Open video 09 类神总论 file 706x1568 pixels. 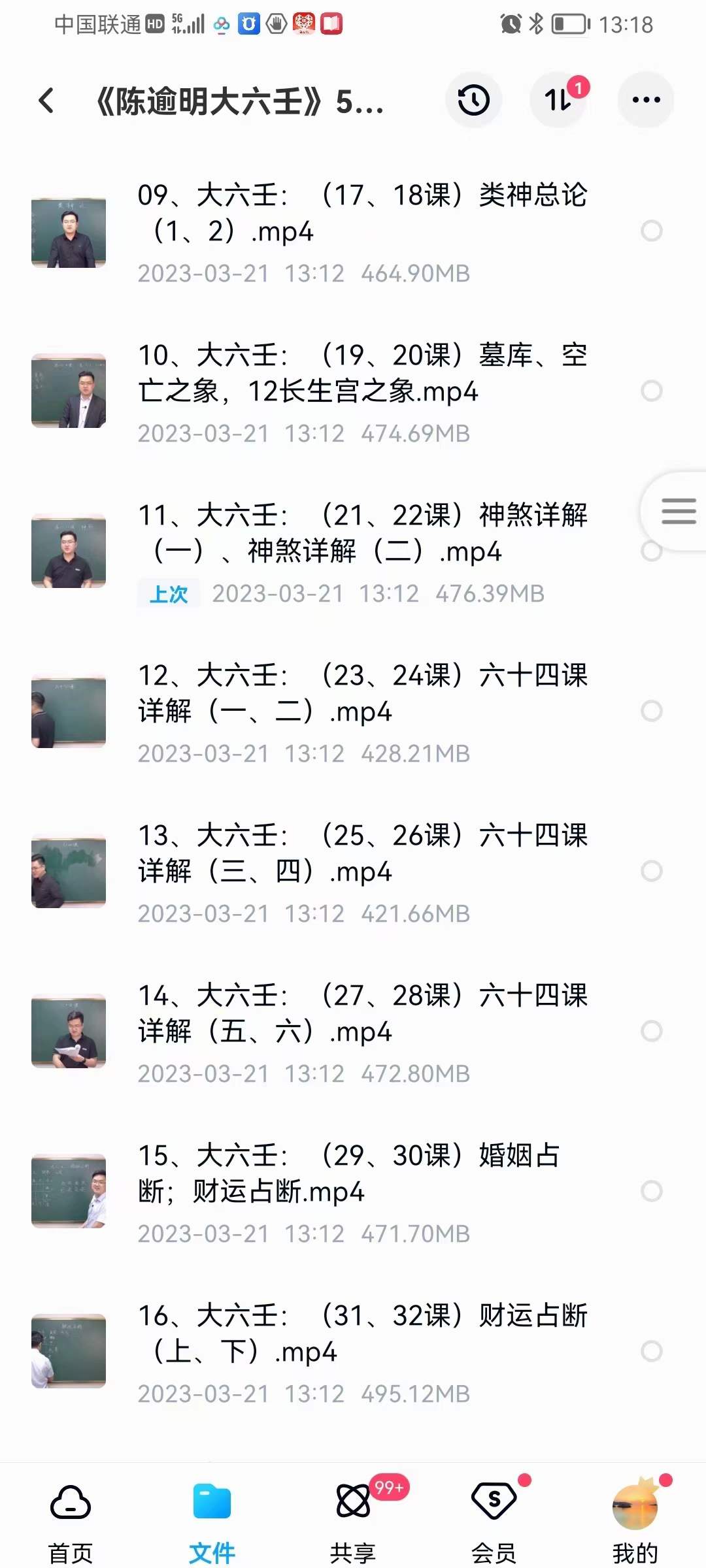click(361, 214)
